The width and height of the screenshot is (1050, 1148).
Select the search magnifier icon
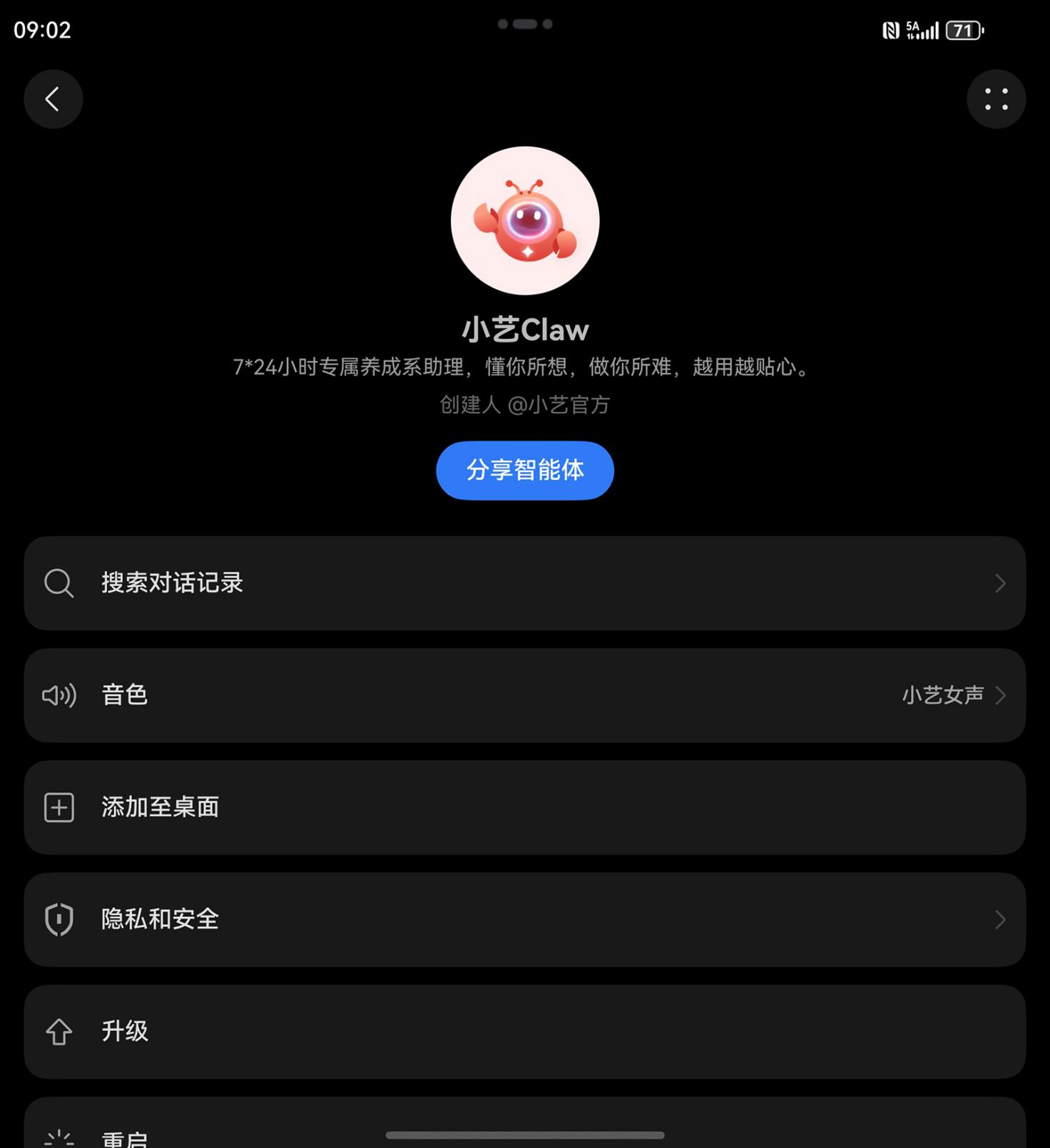click(x=58, y=583)
